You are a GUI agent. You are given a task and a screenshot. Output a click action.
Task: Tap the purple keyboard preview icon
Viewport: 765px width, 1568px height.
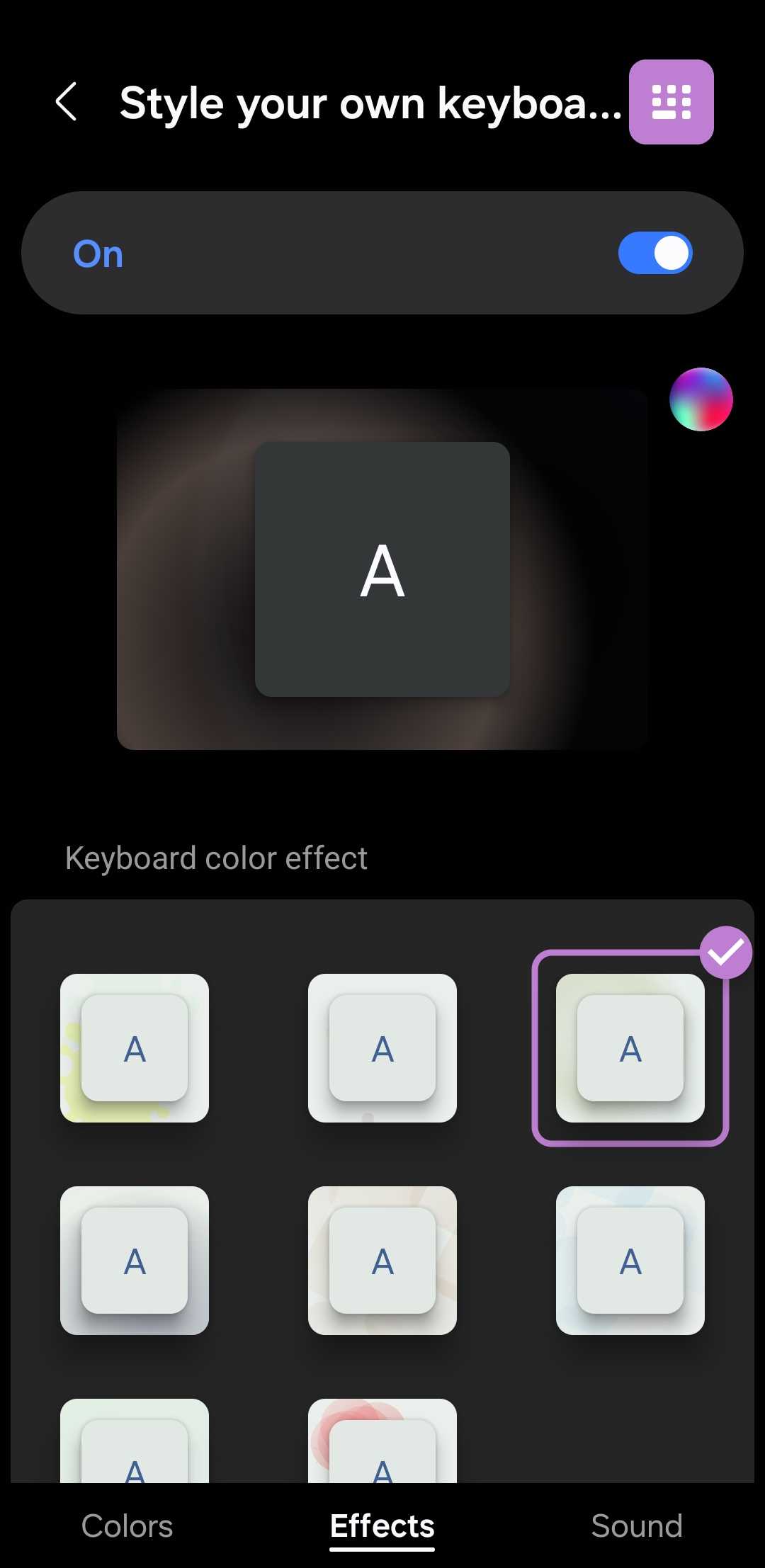671,102
